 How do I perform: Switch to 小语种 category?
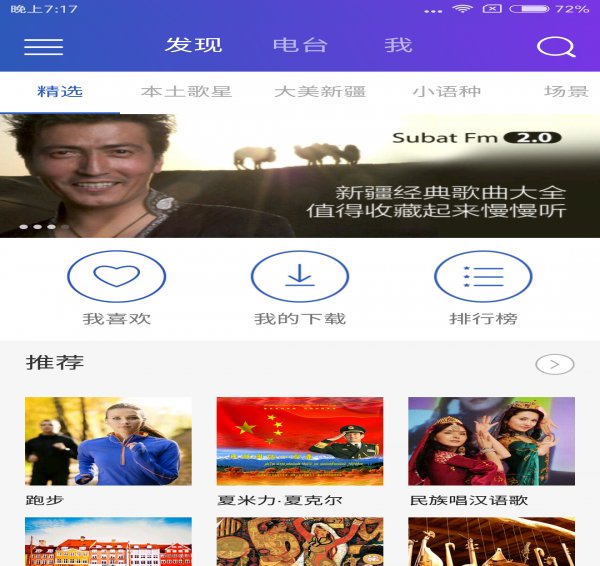(x=447, y=92)
